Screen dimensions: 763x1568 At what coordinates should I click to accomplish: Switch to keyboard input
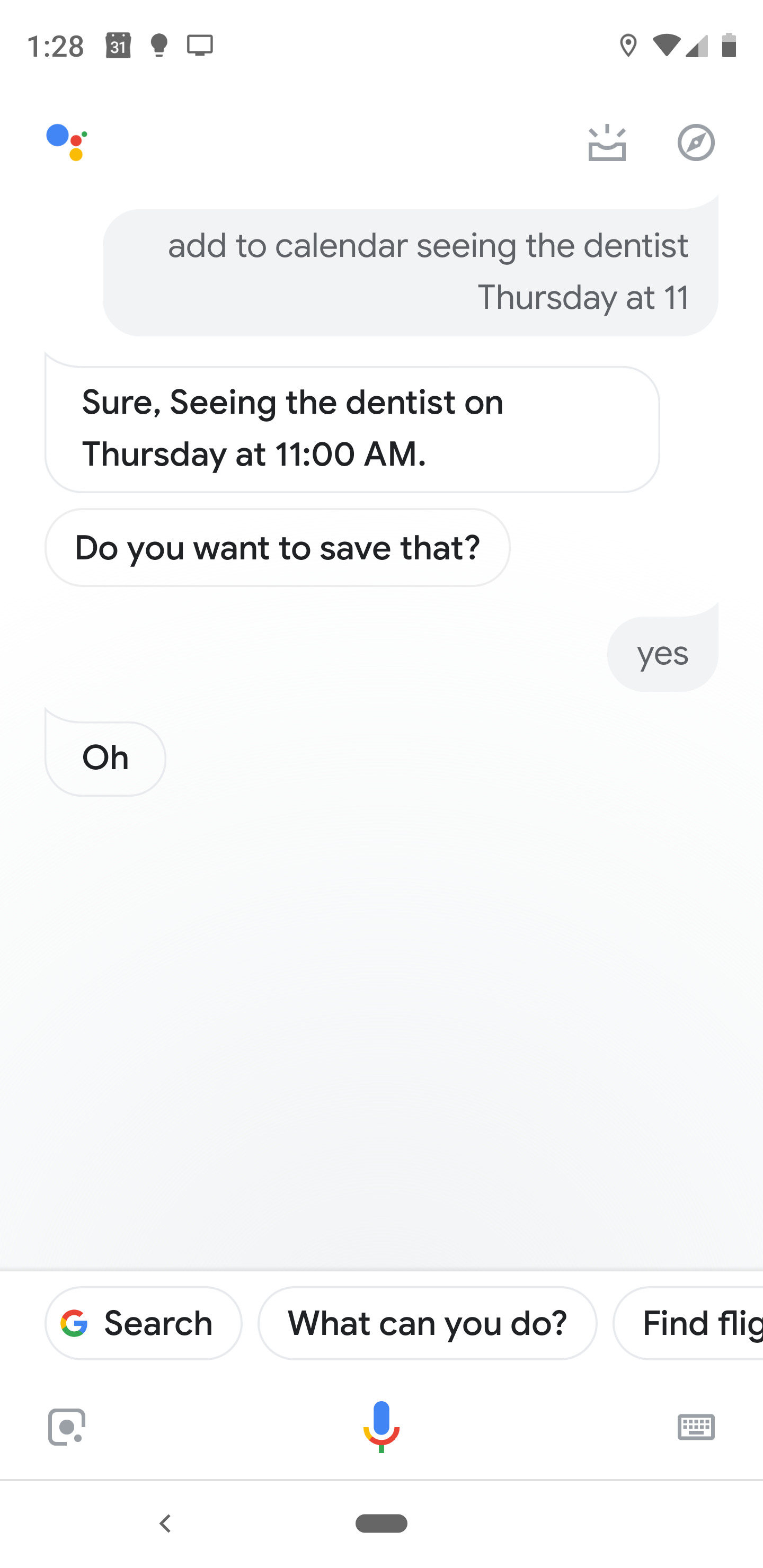tap(695, 1427)
